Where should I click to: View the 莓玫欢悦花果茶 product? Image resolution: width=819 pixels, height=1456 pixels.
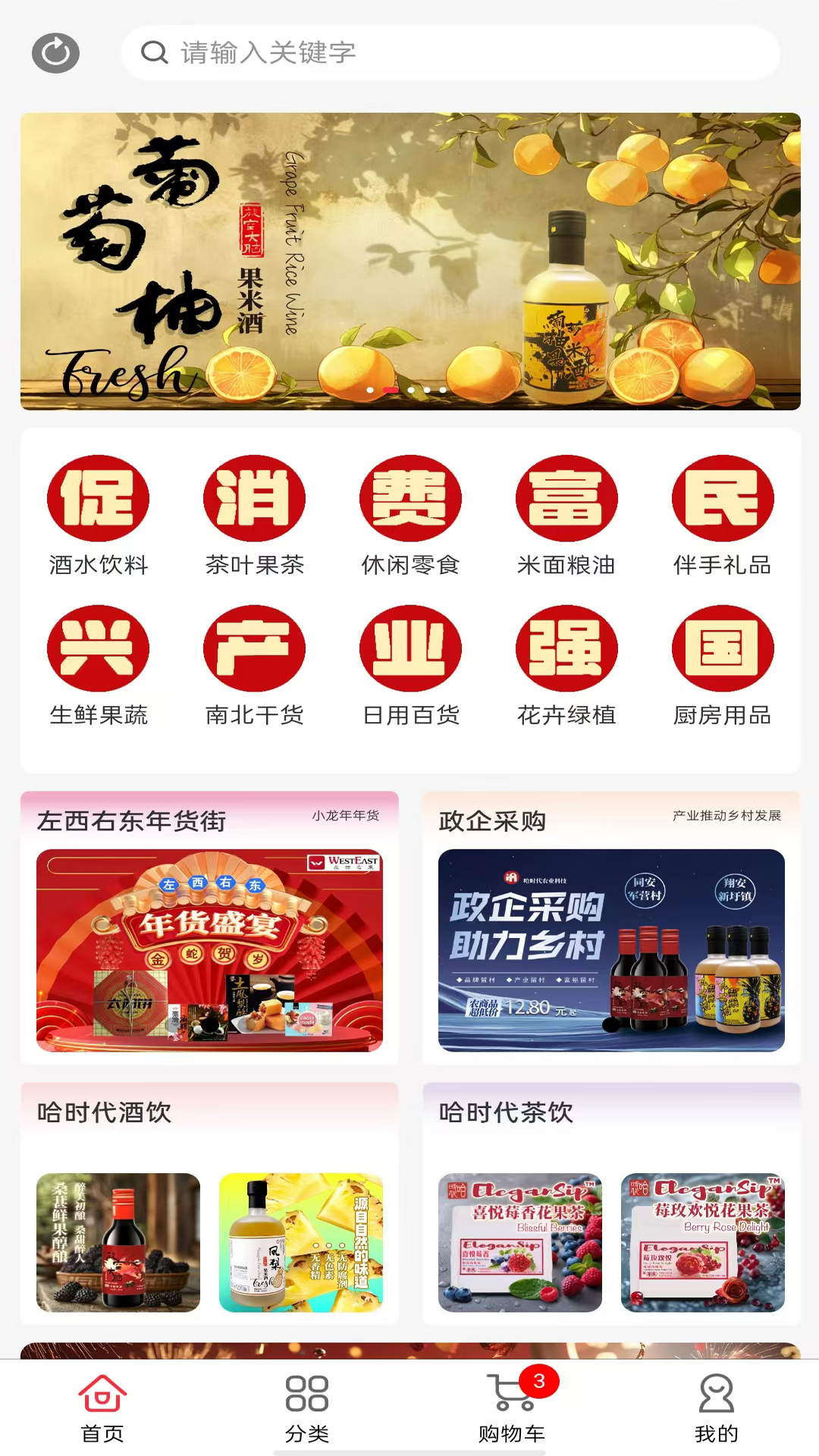[x=702, y=1242]
